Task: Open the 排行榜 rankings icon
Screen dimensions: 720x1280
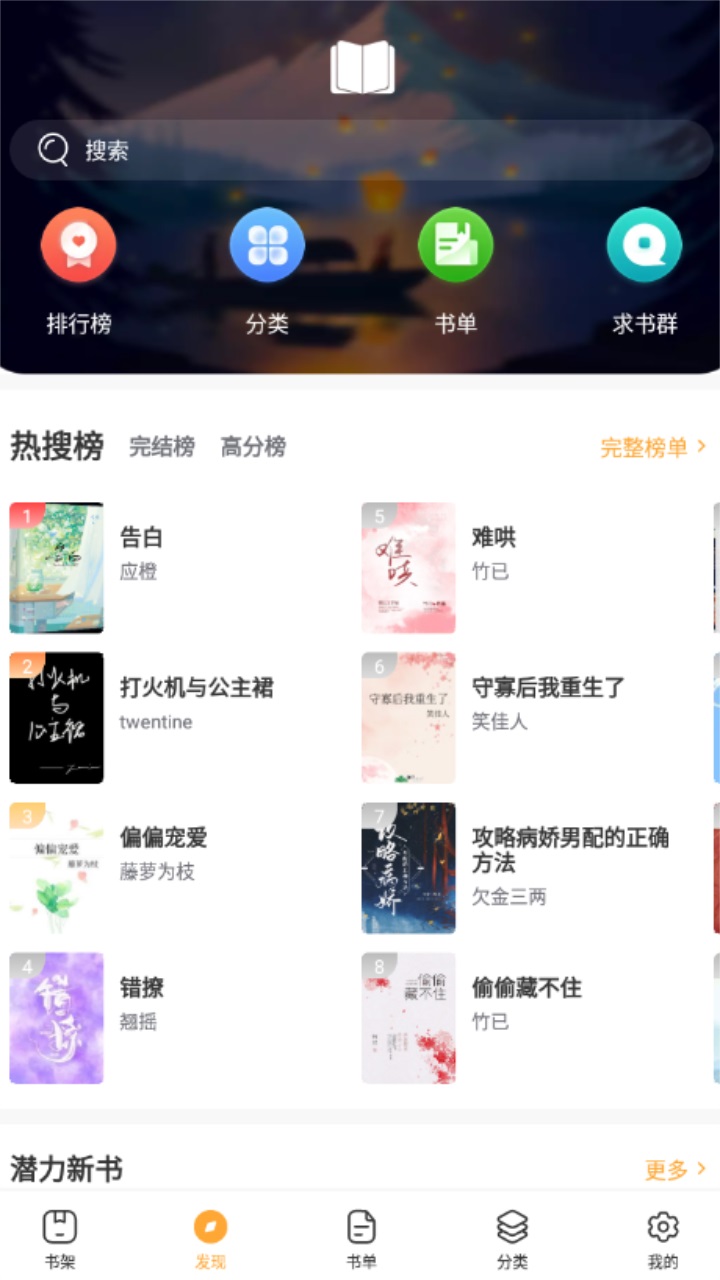Action: click(x=79, y=244)
